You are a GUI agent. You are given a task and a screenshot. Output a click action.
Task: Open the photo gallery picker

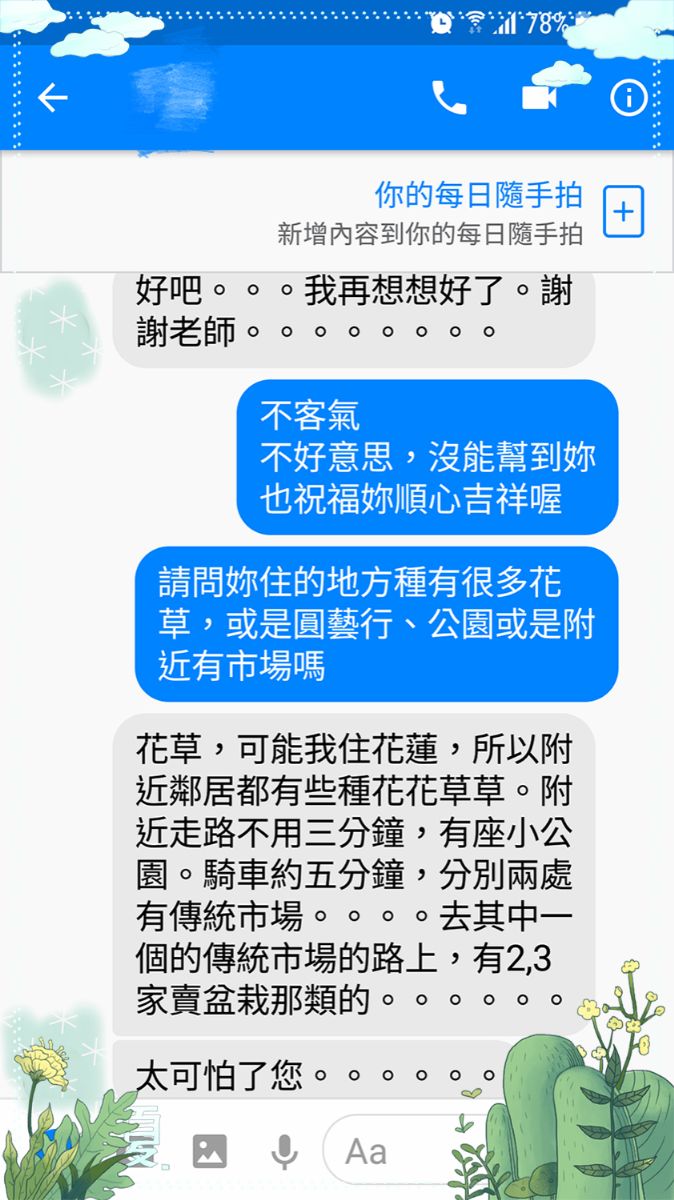(209, 1152)
